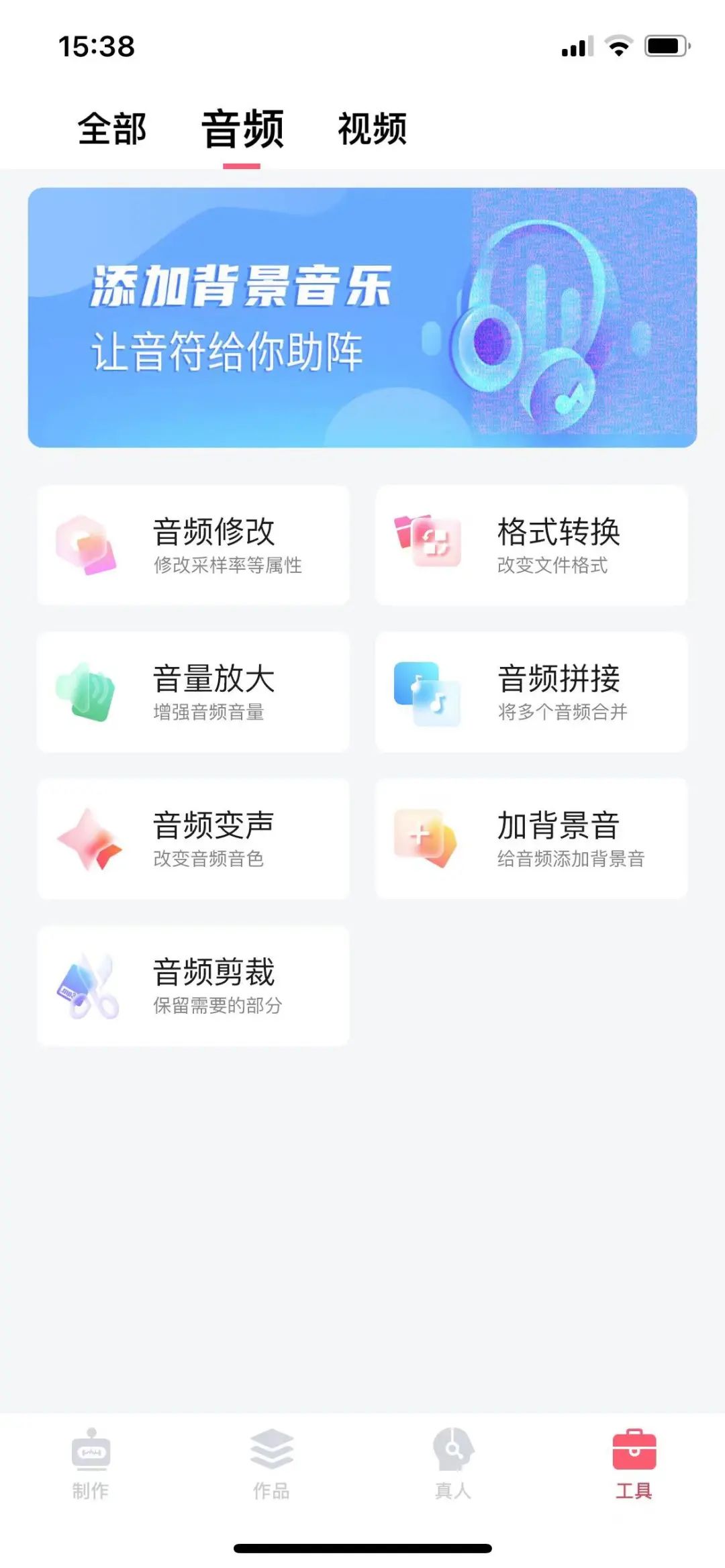Switch to the 视频 (Video) tab
The height and width of the screenshot is (1568, 725).
(x=373, y=130)
